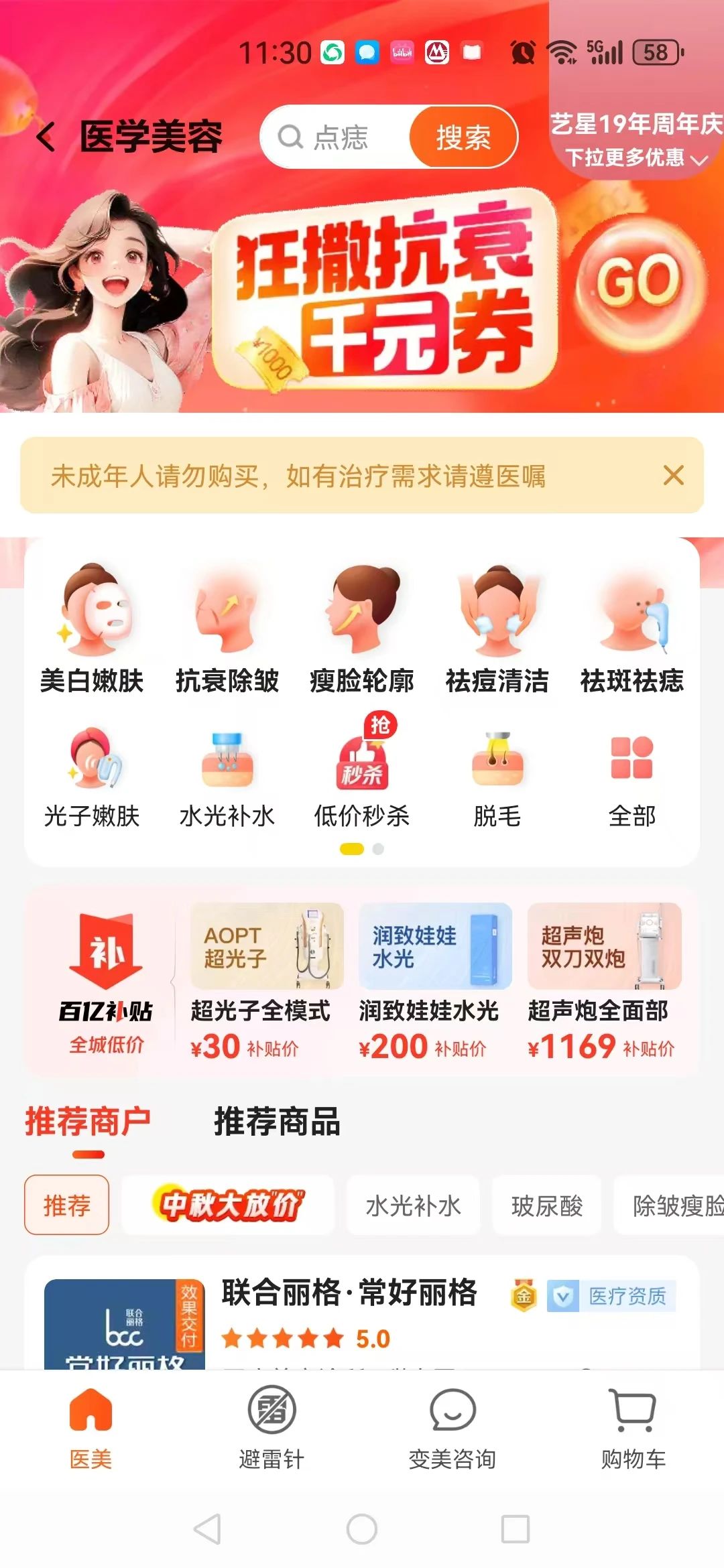The width and height of the screenshot is (724, 1568).
Task: Go back using the top-left arrow
Action: [46, 137]
